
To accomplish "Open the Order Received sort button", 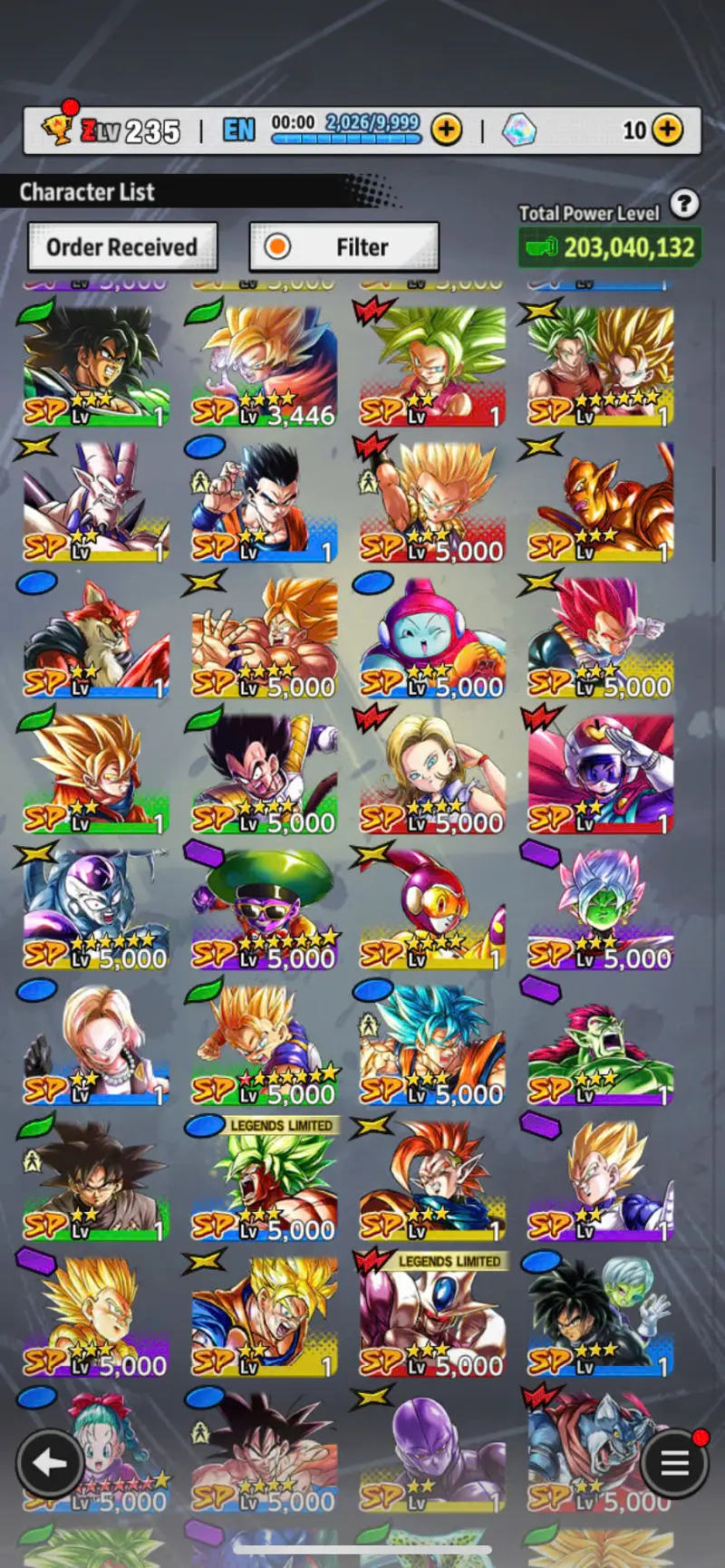I will click(x=122, y=247).
